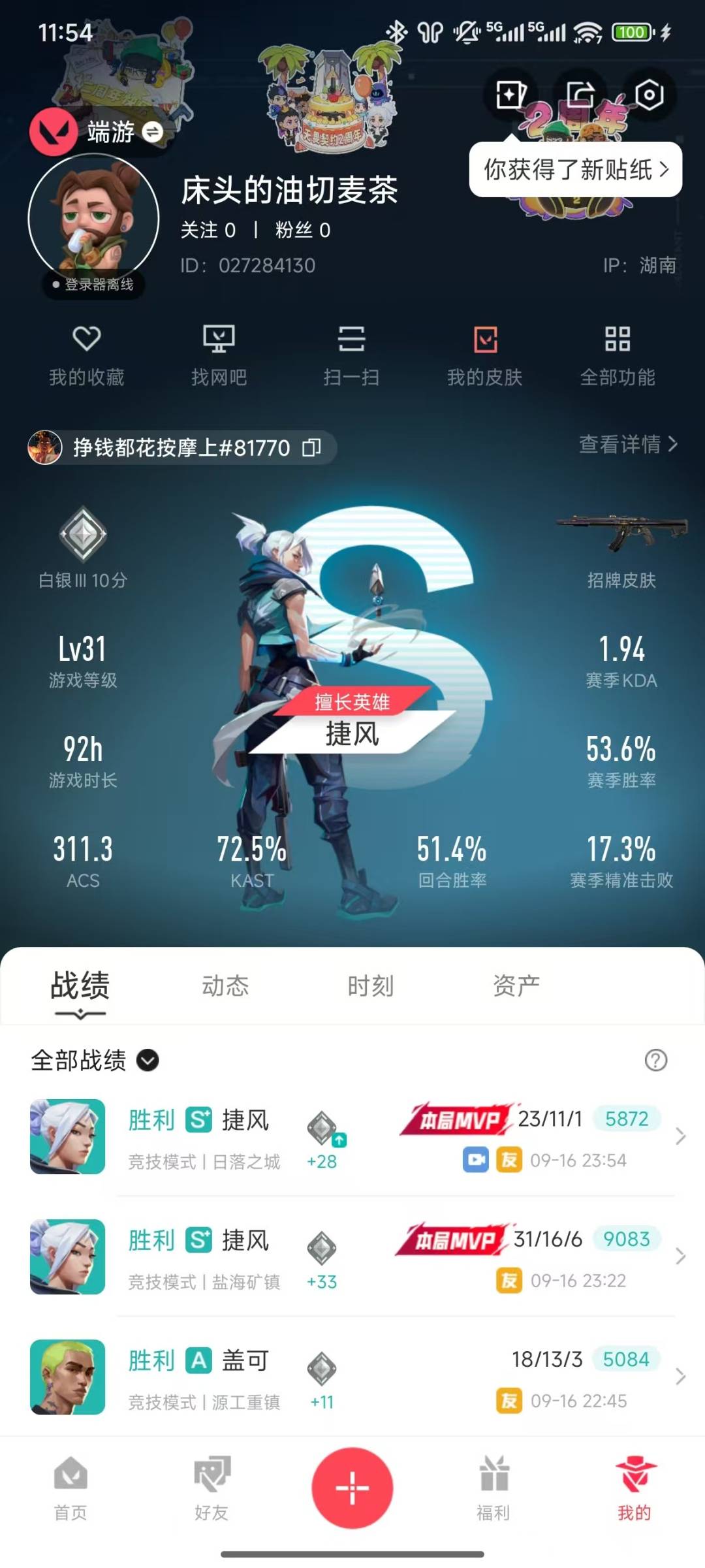
Task: Open the sticker decoration icon
Action: point(510,95)
